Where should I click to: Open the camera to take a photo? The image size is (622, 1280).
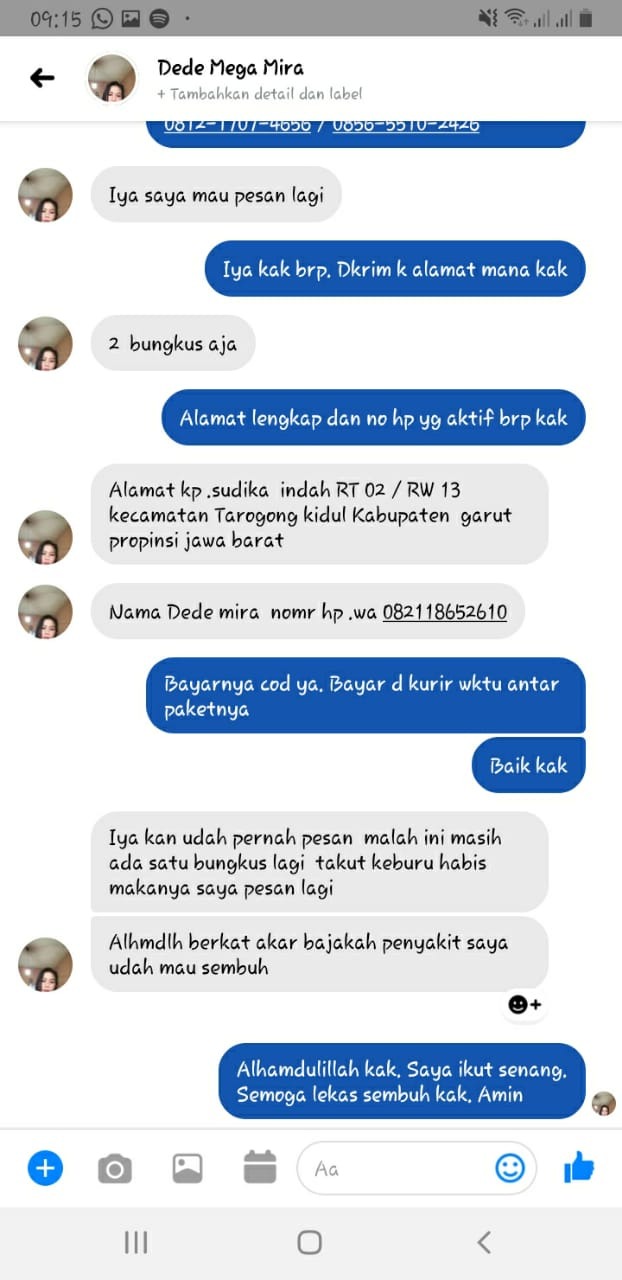pyautogui.click(x=114, y=1167)
